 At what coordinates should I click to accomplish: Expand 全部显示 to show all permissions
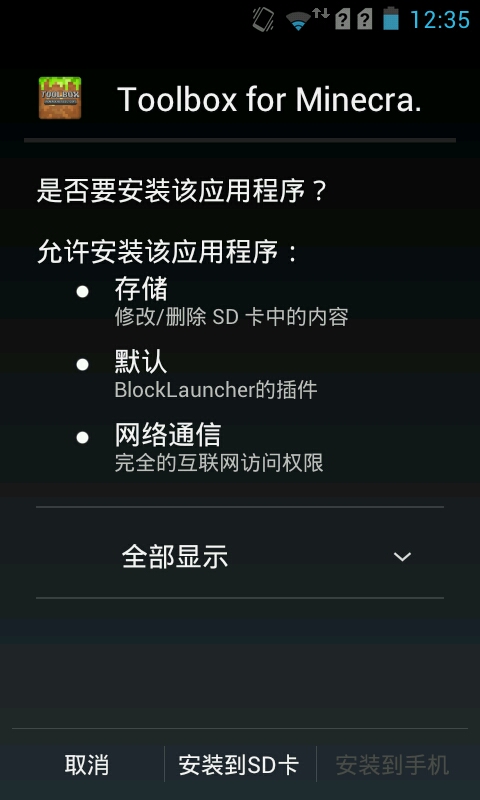[x=240, y=556]
